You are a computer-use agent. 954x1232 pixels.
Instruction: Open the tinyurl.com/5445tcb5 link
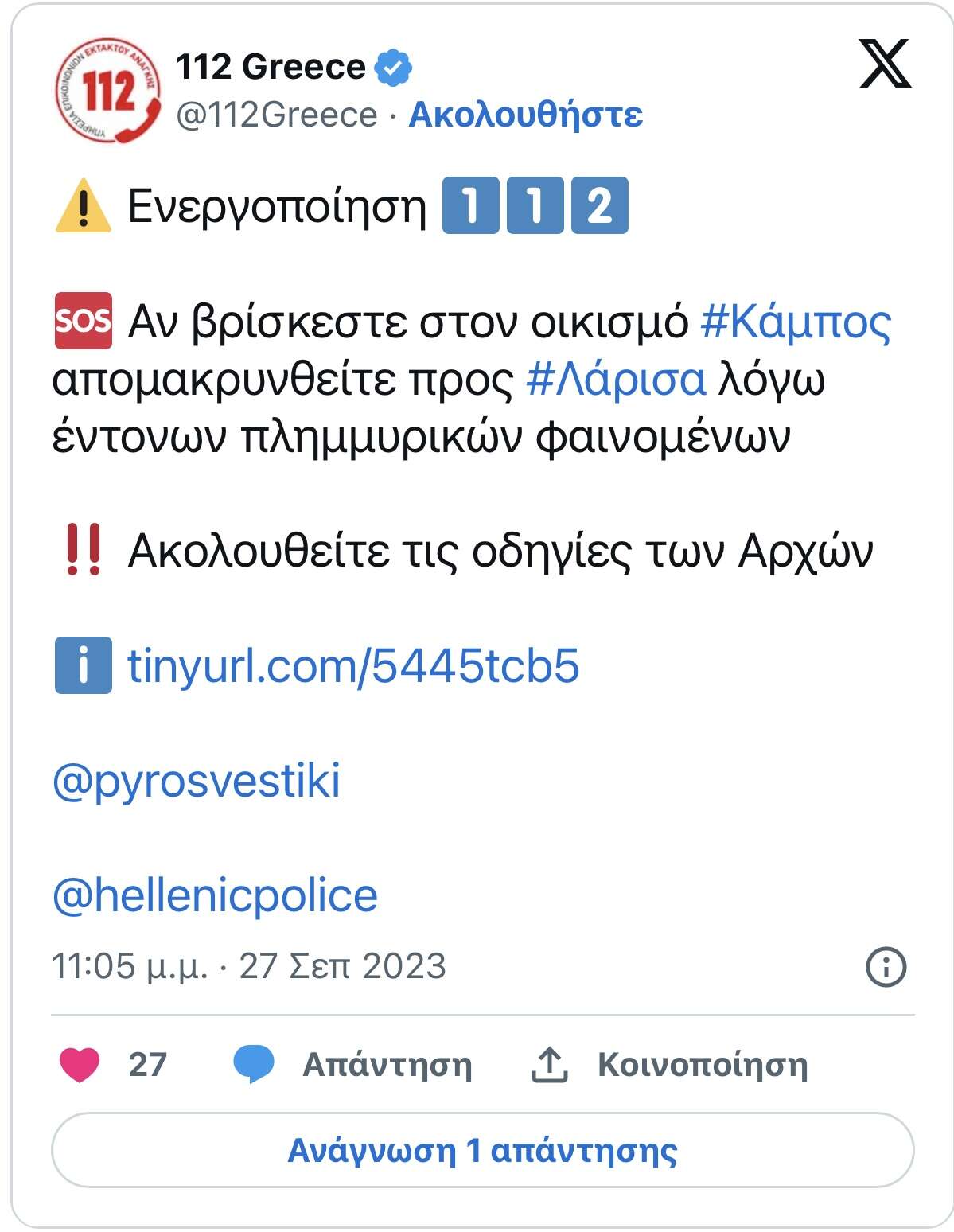[353, 665]
